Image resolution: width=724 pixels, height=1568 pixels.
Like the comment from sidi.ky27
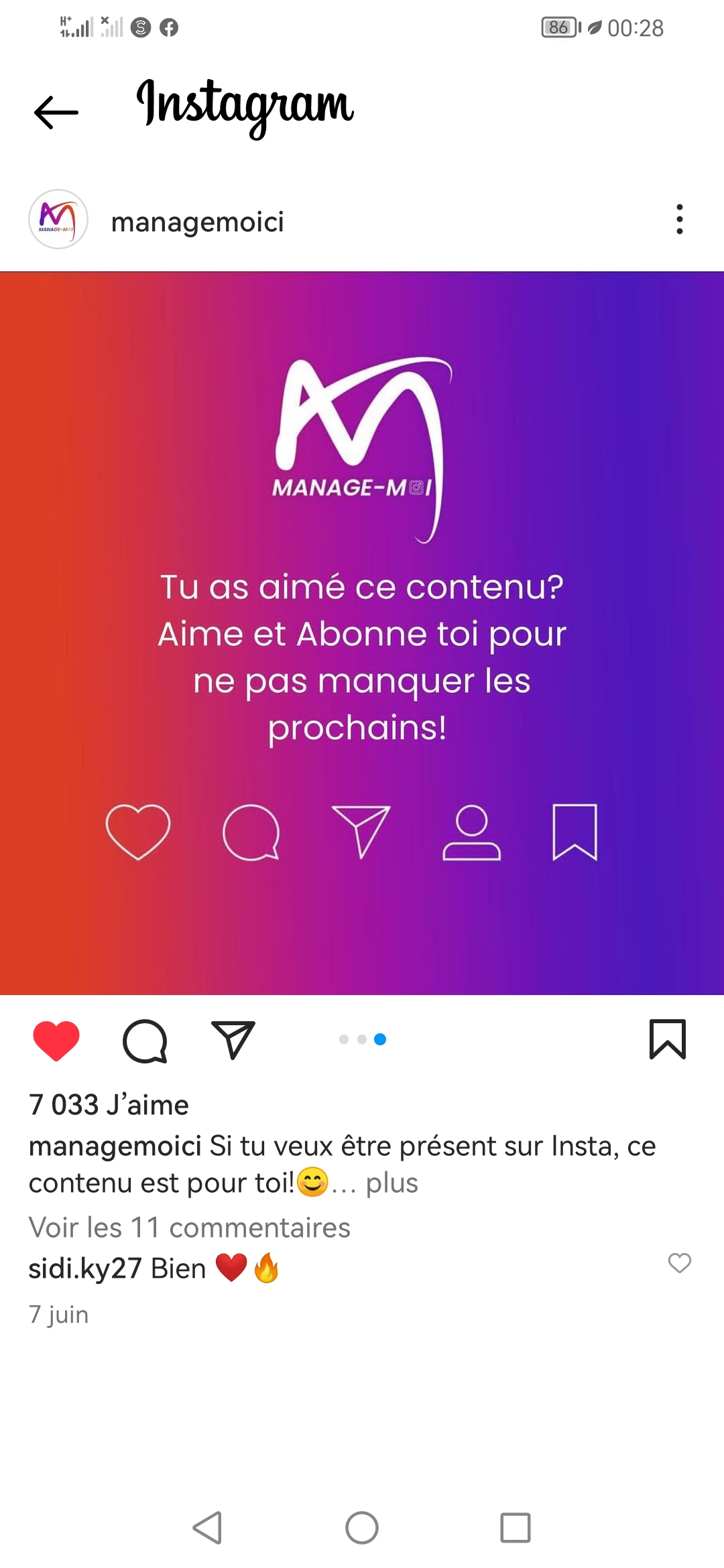point(679,1263)
